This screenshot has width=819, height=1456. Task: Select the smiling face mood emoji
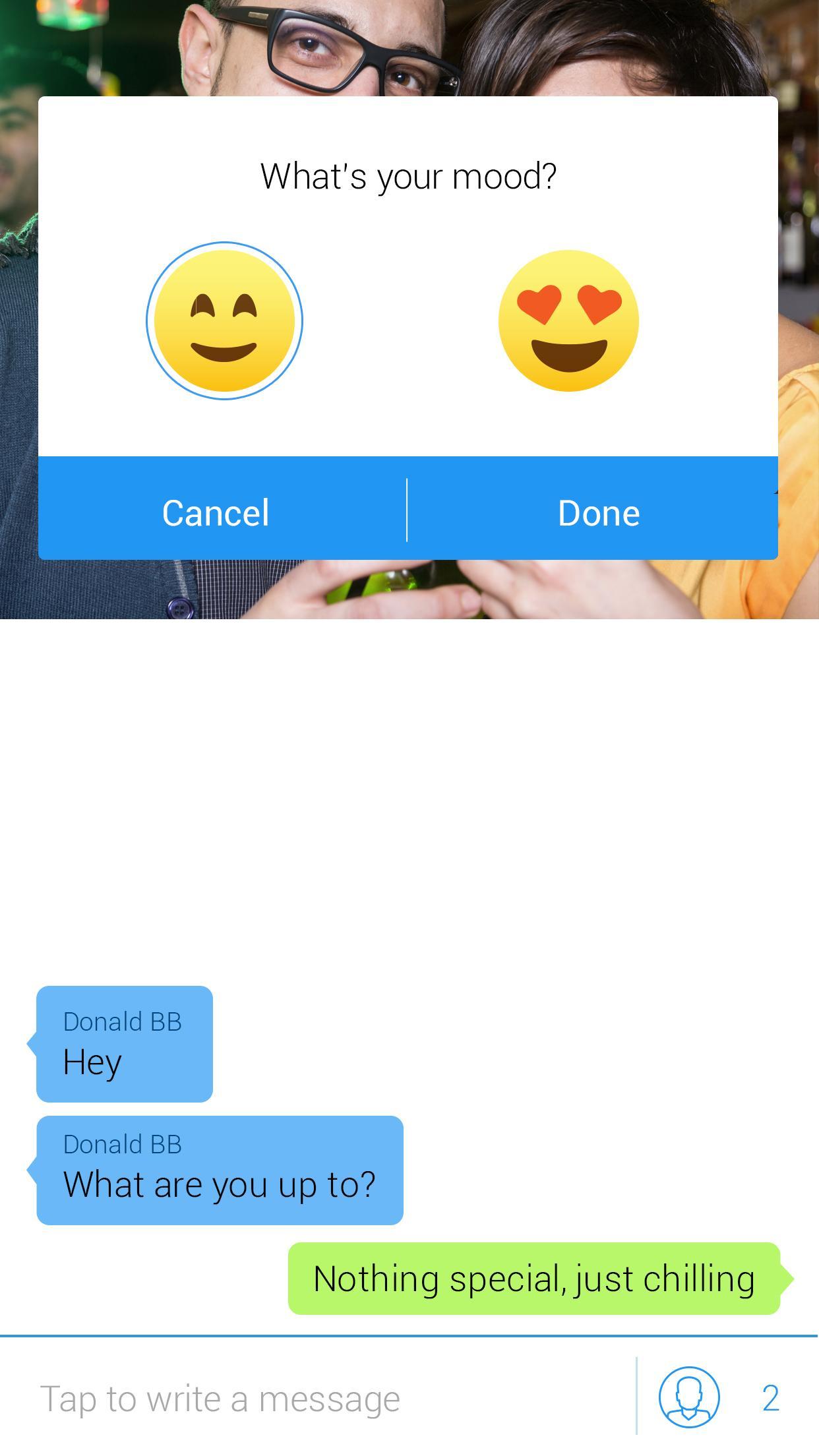pyautogui.click(x=224, y=320)
